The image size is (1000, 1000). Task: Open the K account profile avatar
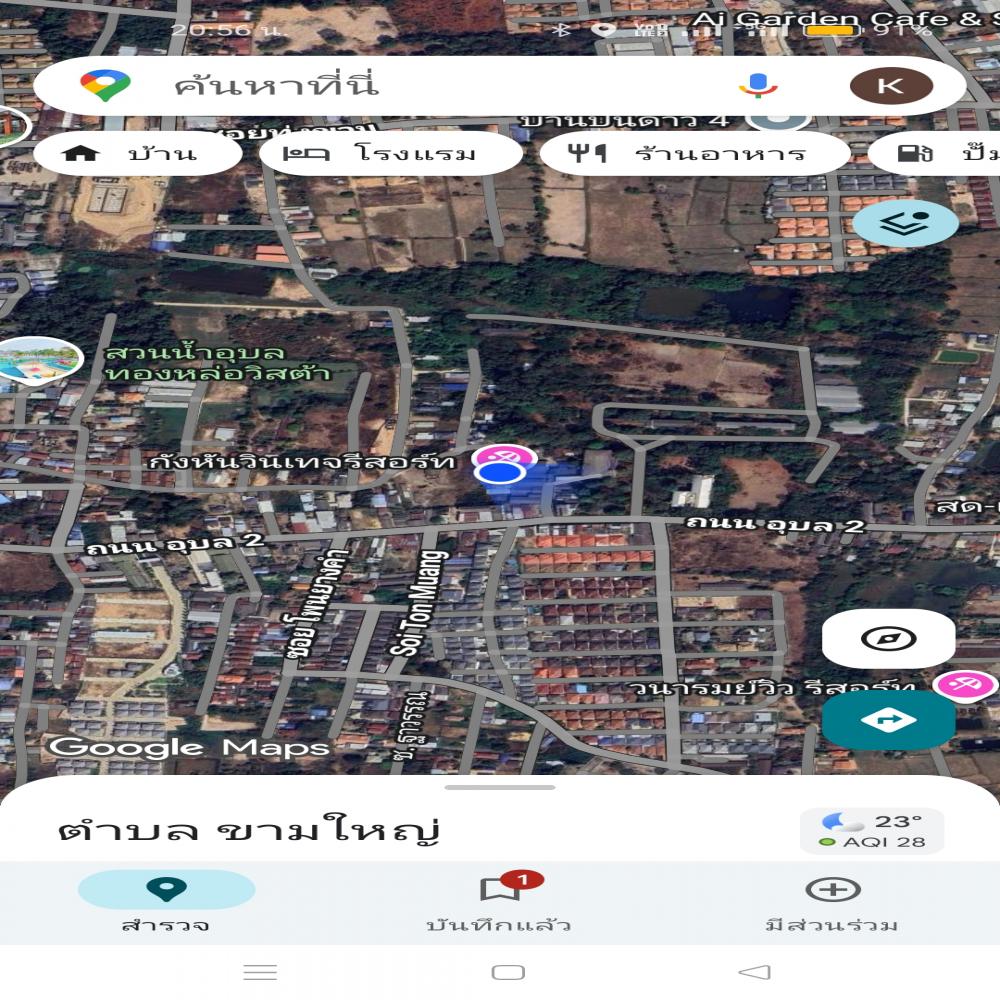point(890,85)
